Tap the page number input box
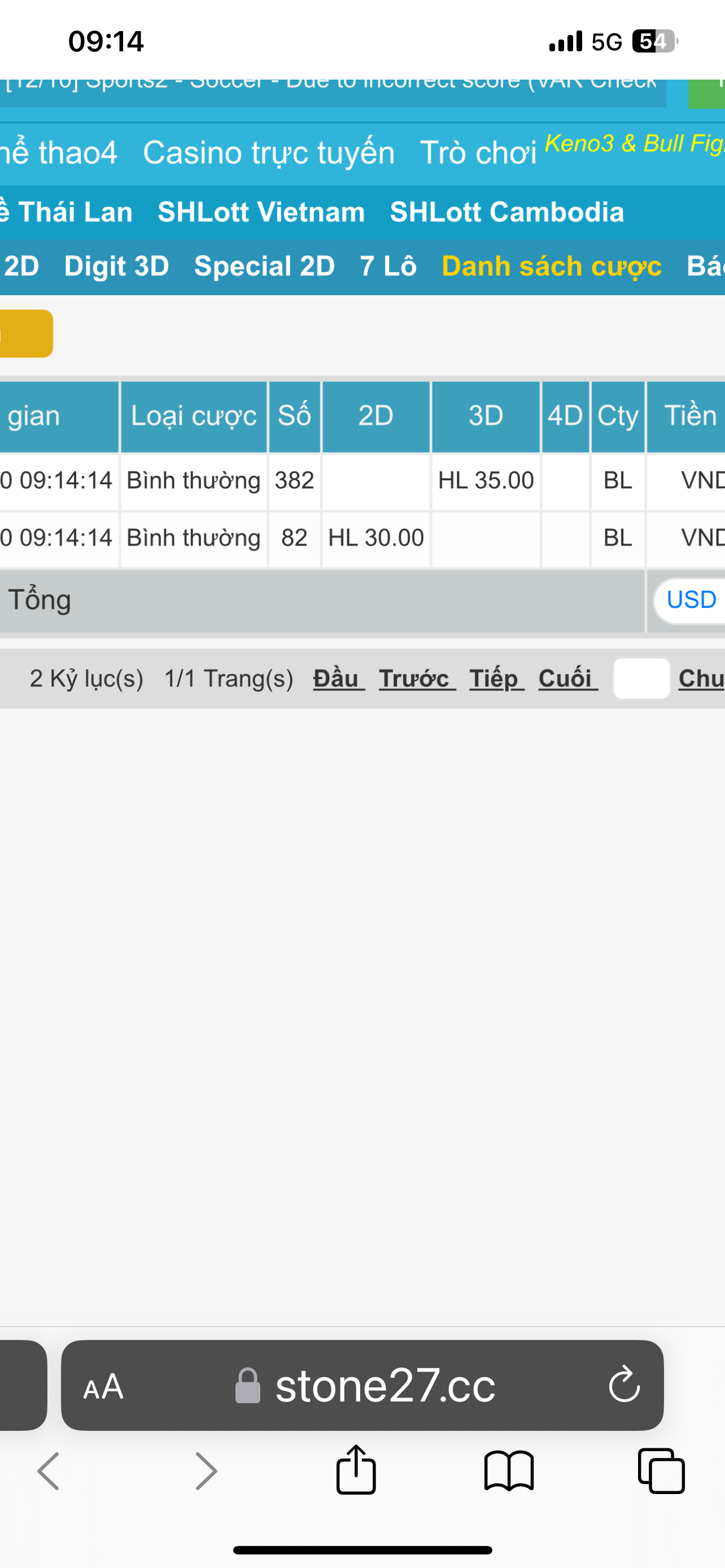 tap(641, 678)
